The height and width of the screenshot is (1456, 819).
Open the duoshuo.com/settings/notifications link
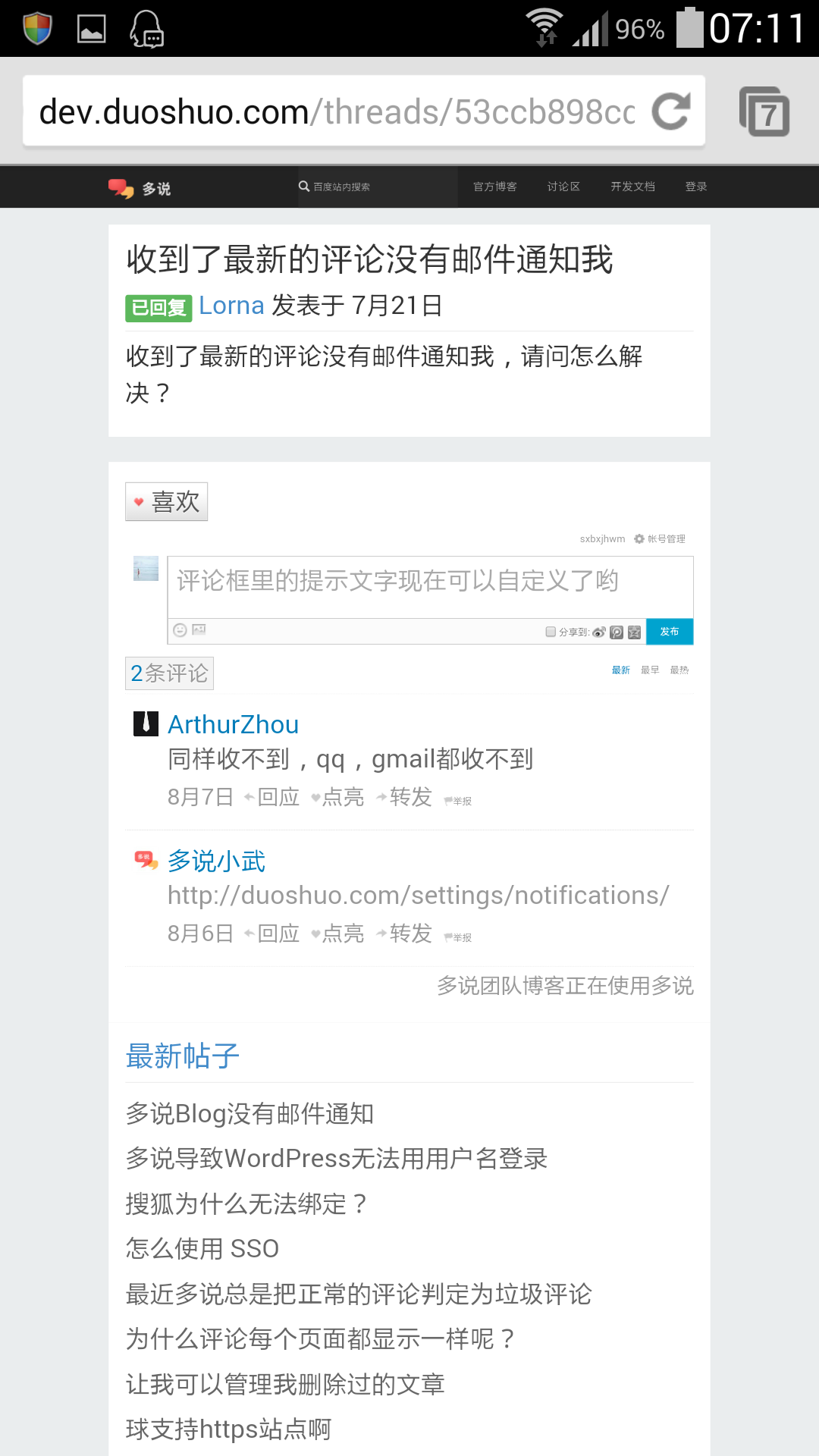pyautogui.click(x=418, y=896)
